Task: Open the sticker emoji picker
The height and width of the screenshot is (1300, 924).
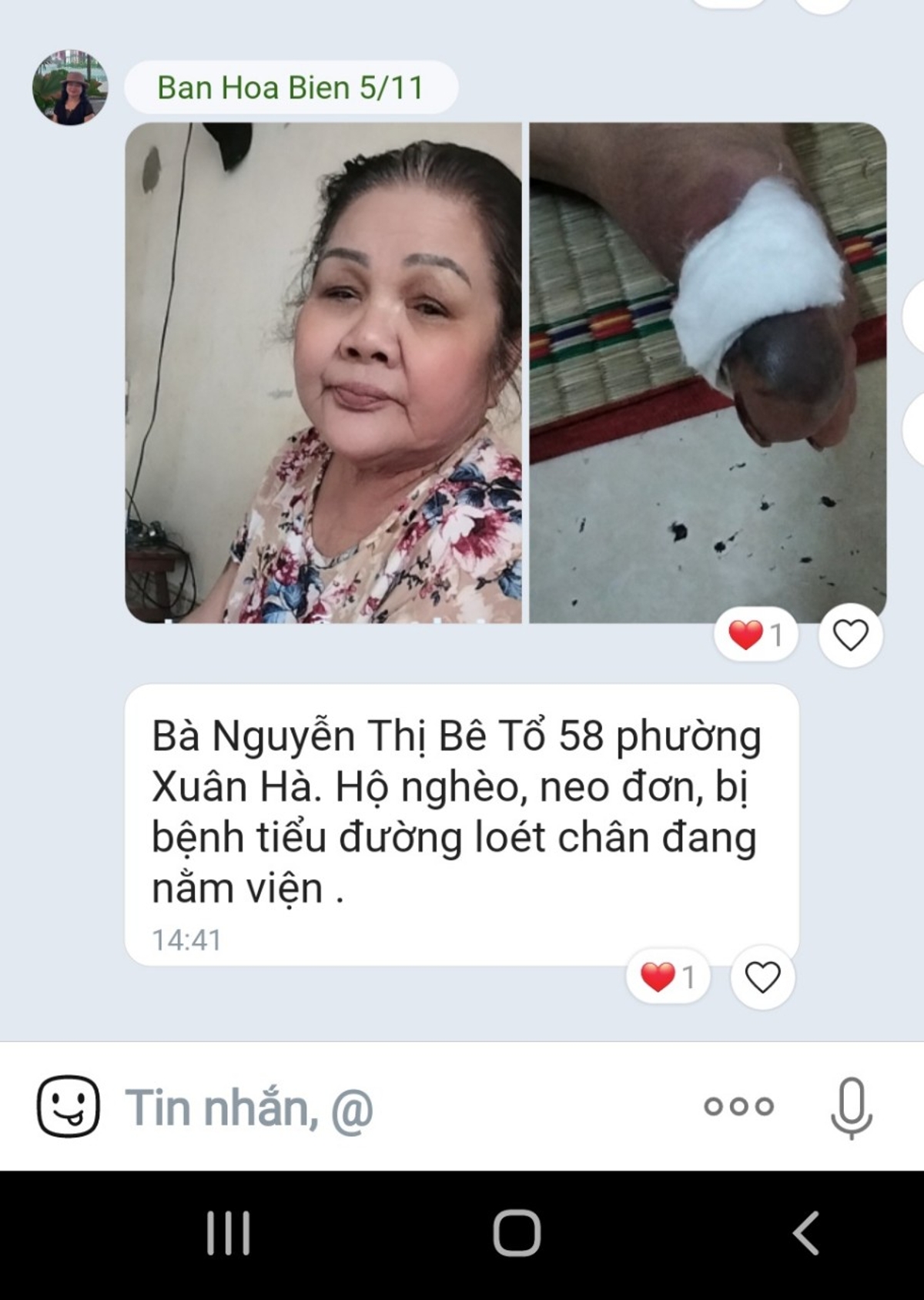Action: coord(69,1107)
